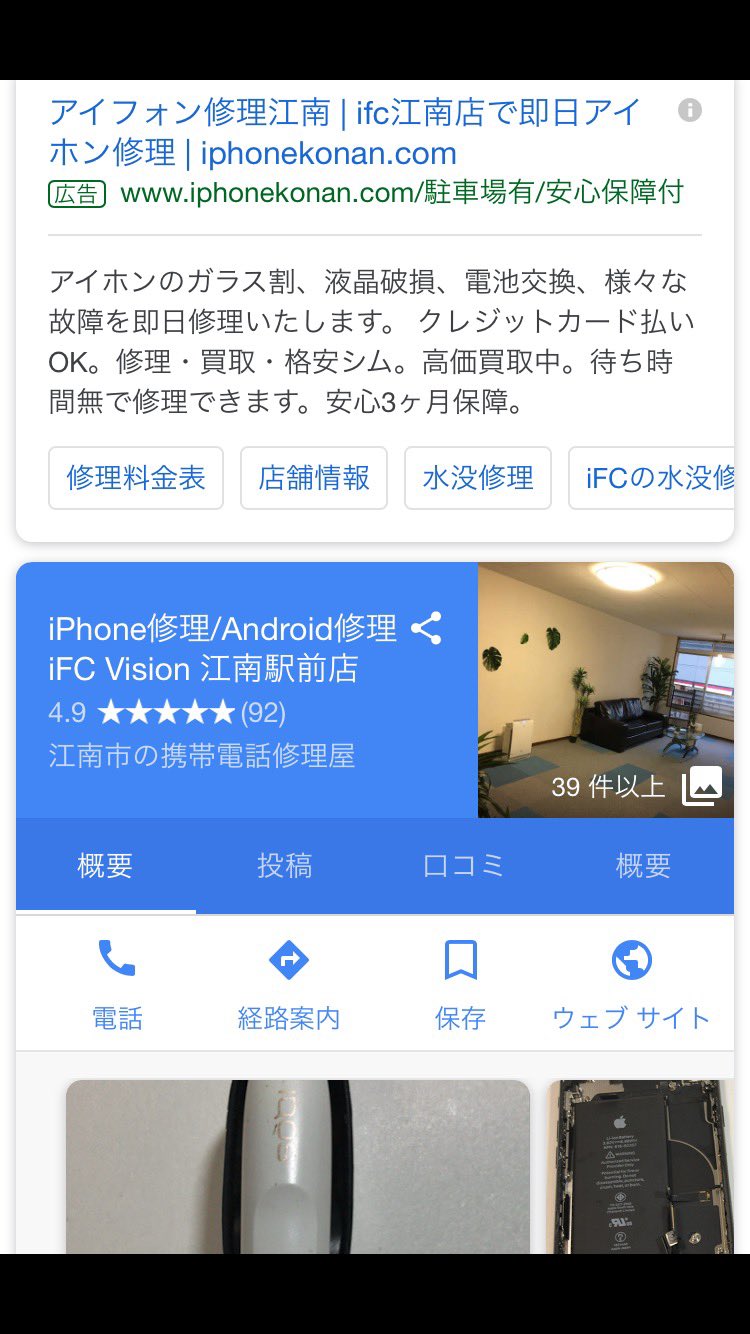Viewport: 750px width, 1334px height.
Task: Open the 修理料金表 chip
Action: [136, 478]
